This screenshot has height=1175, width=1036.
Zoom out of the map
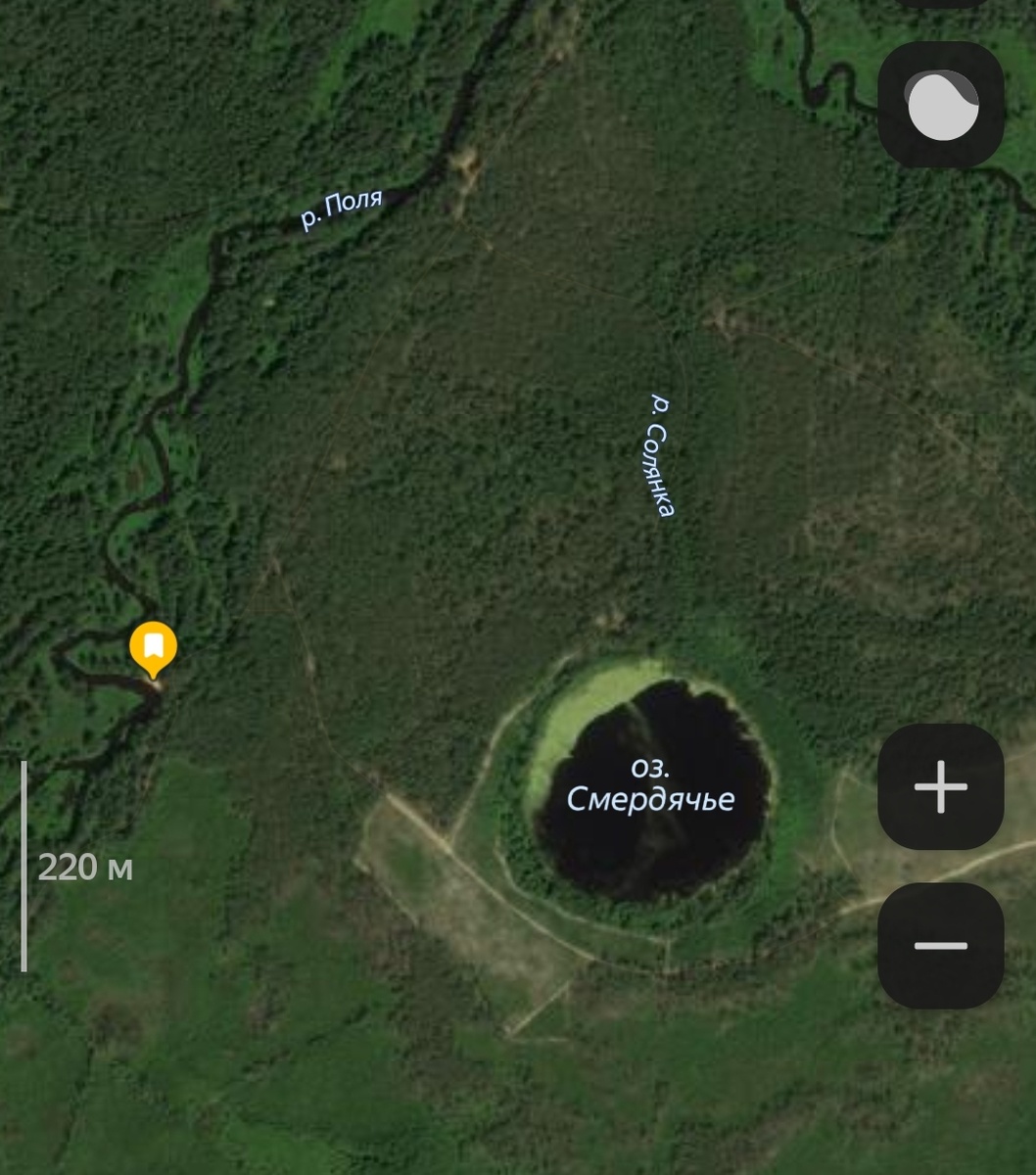pos(940,946)
